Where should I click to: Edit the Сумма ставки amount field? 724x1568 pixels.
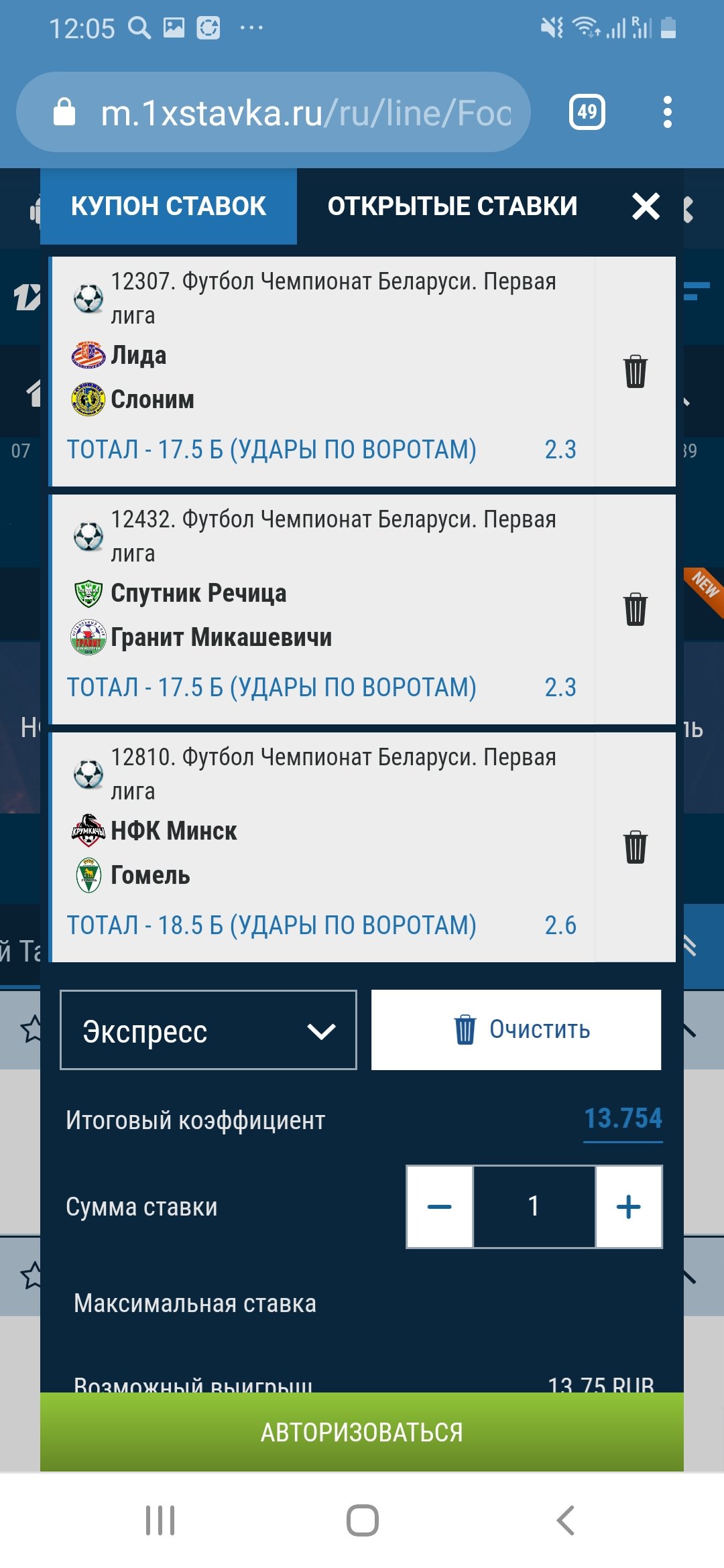point(534,1207)
